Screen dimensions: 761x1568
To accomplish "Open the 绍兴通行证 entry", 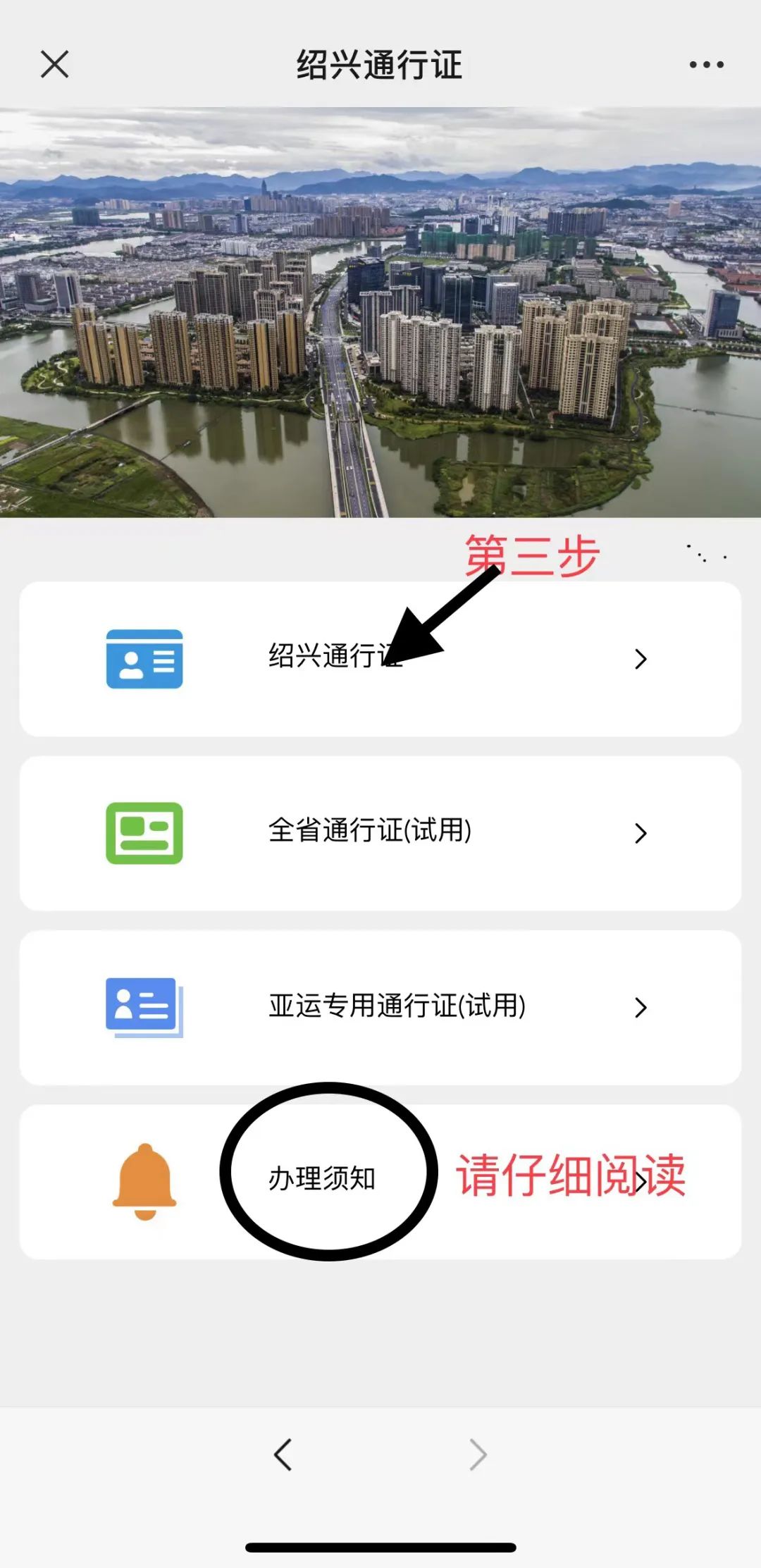I will (x=379, y=659).
